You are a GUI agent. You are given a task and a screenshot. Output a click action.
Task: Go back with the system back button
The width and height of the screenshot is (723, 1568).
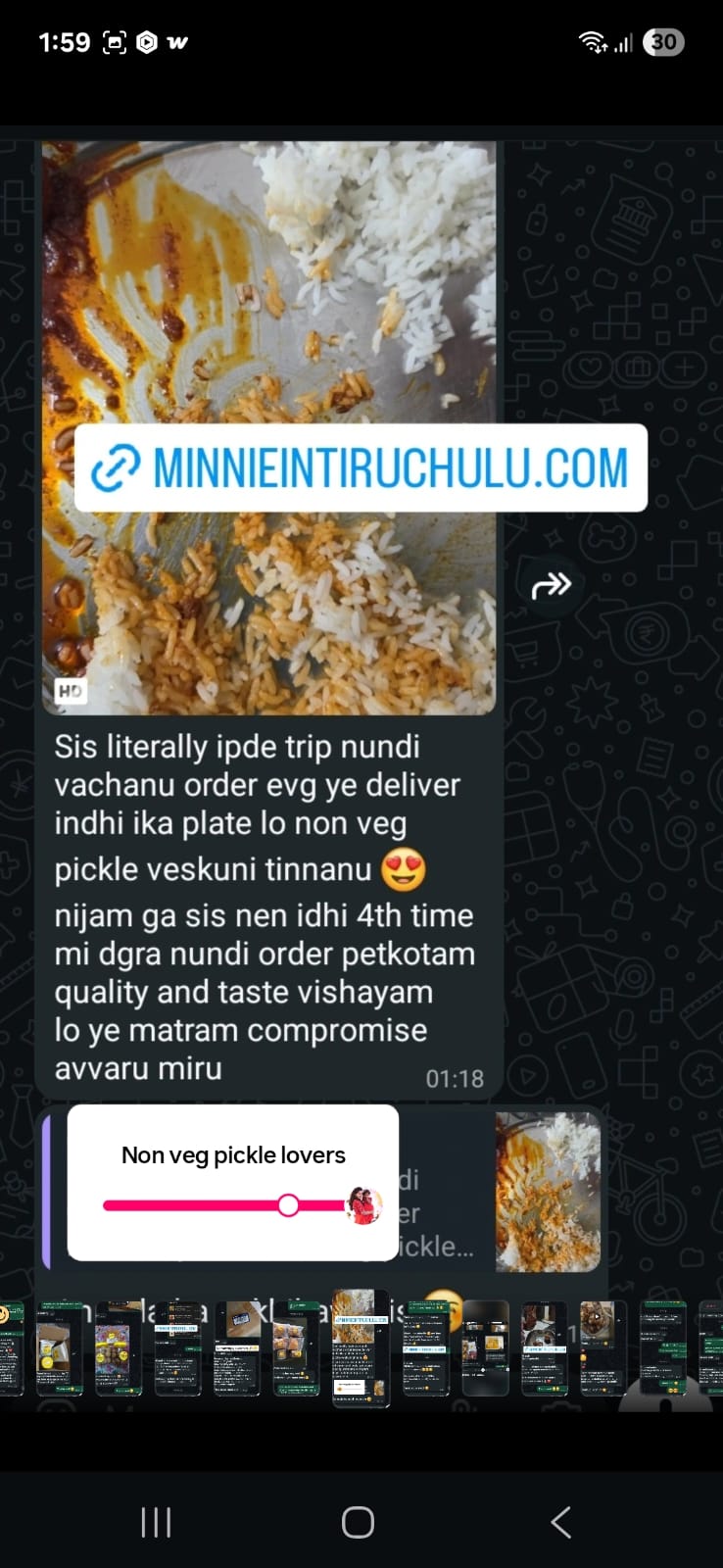(560, 1522)
